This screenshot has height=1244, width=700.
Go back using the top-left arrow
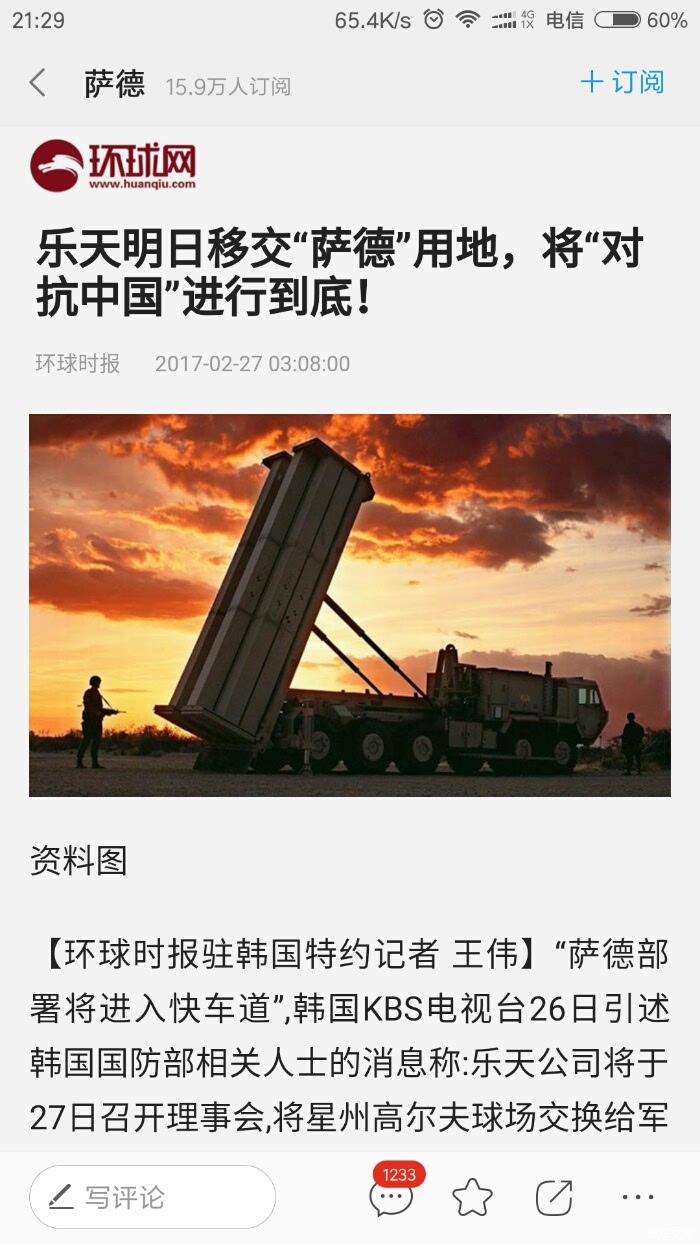coord(38,83)
